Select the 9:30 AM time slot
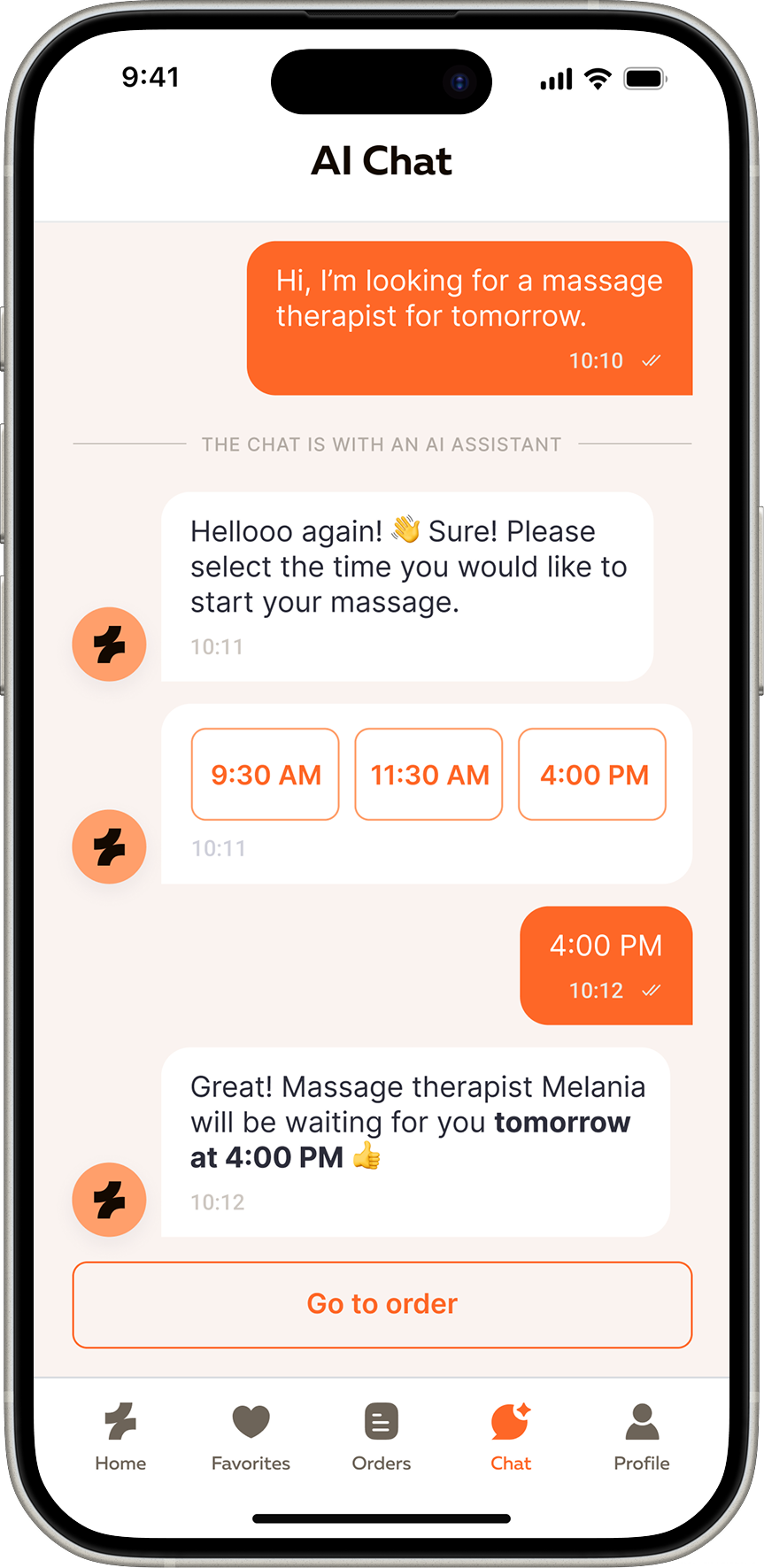Viewport: 764px width, 1568px height. tap(265, 775)
